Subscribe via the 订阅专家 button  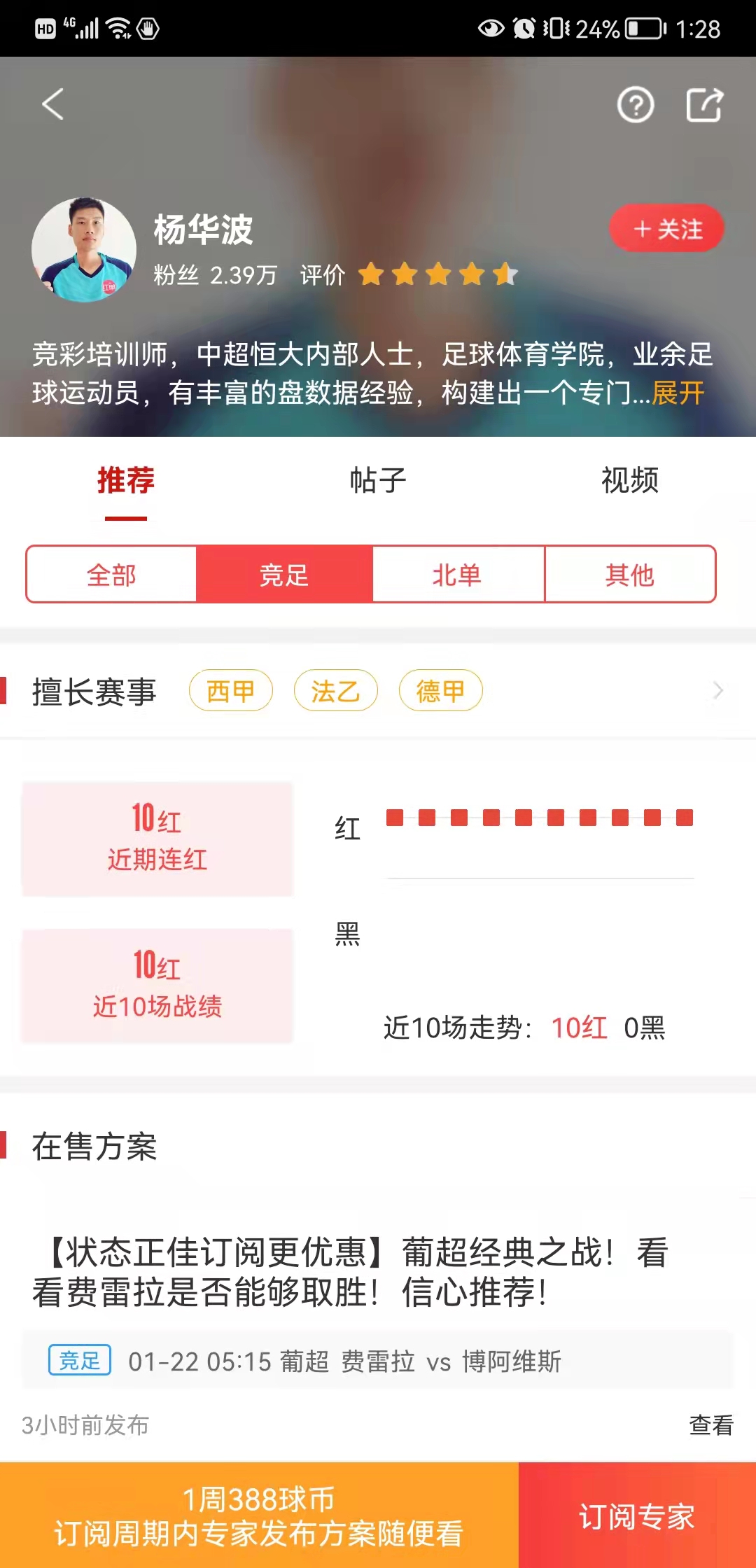[x=637, y=1515]
